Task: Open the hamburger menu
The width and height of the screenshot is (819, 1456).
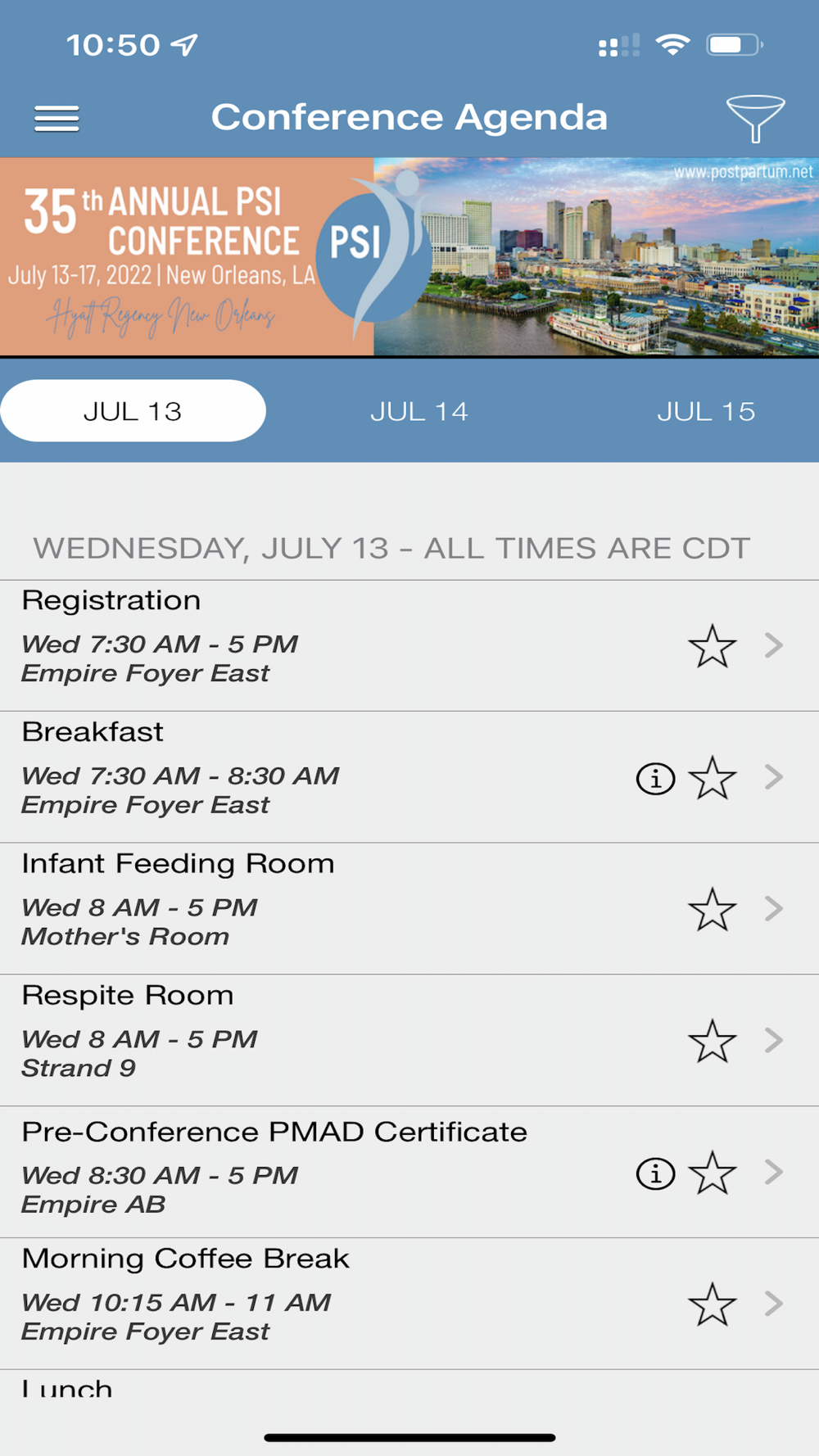Action: point(57,119)
